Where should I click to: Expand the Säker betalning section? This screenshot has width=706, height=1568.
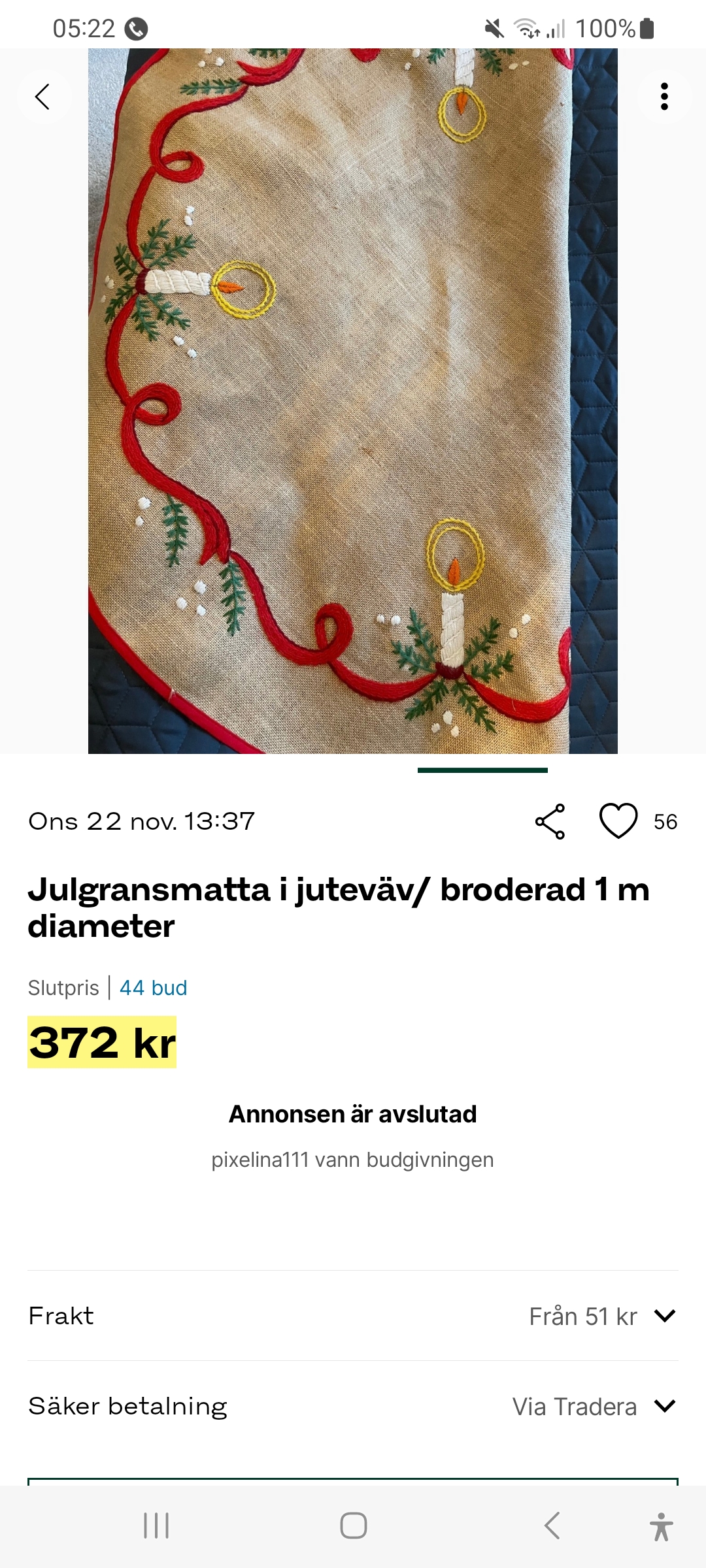pos(664,1406)
